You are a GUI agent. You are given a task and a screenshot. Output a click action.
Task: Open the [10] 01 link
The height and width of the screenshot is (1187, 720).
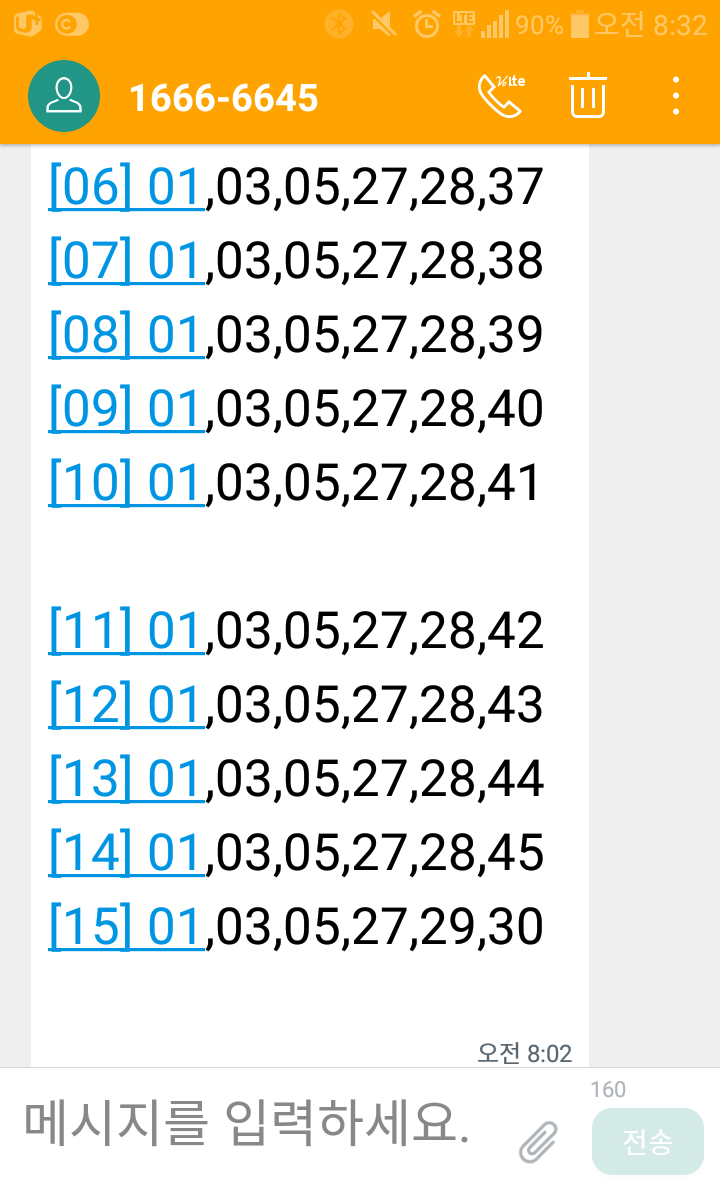point(126,483)
